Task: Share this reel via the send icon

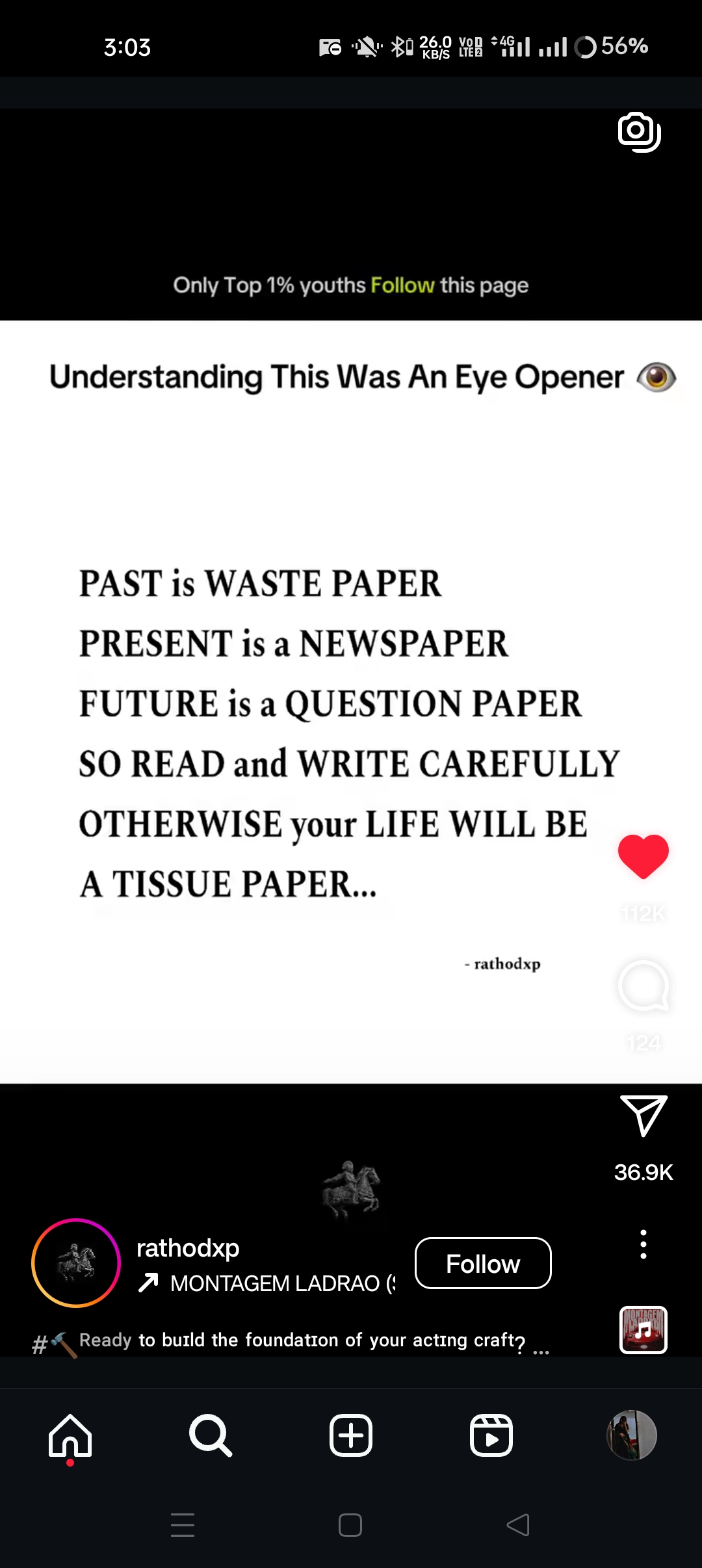Action: 643,1116
